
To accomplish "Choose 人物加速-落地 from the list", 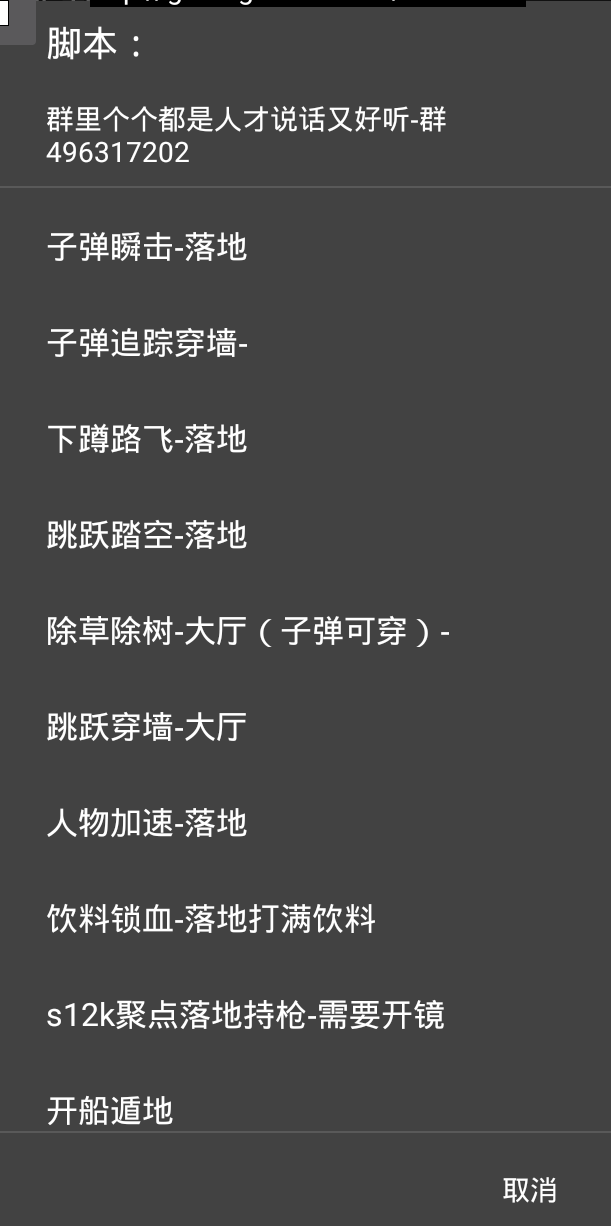I will tap(305, 823).
